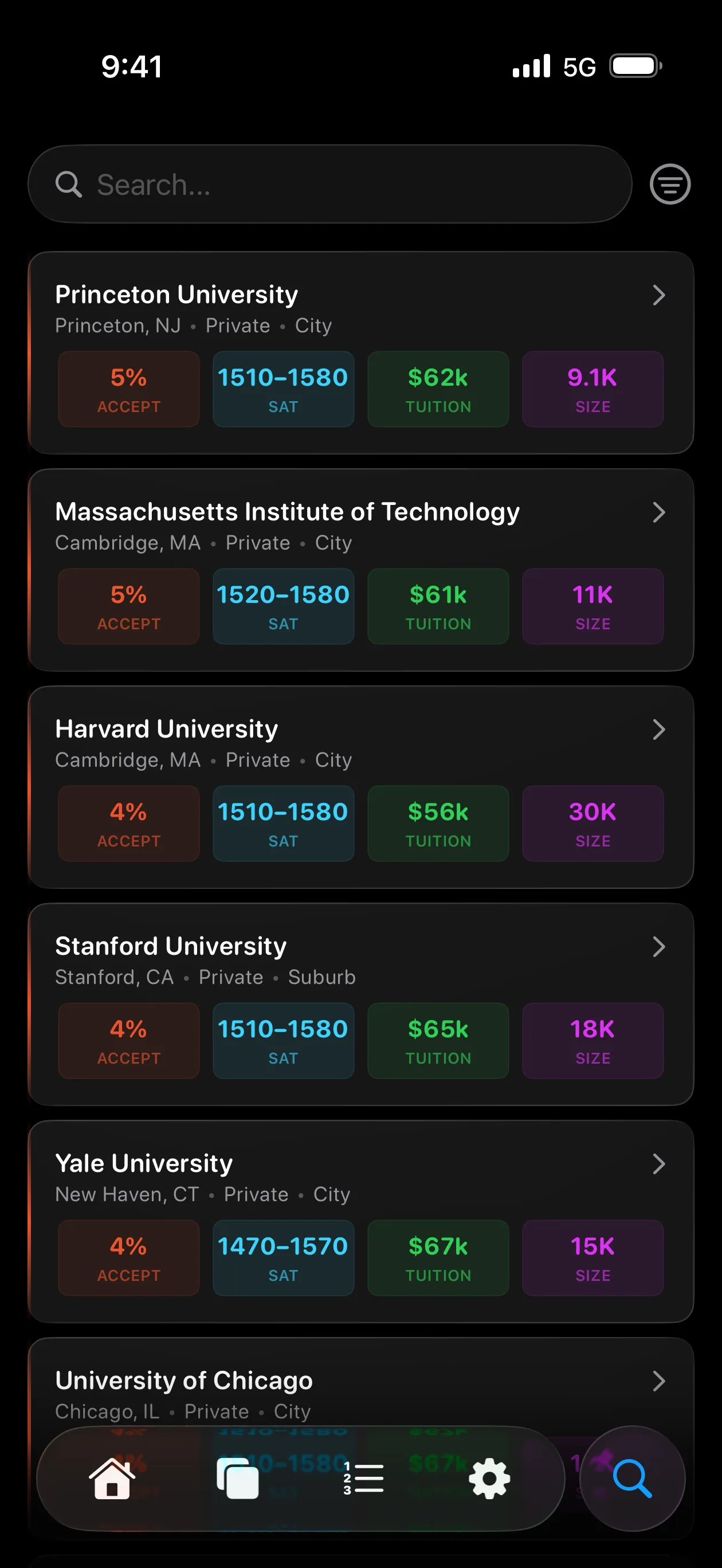722x1568 pixels.
Task: Tap Harvard's 30K SIZE badge
Action: (592, 823)
